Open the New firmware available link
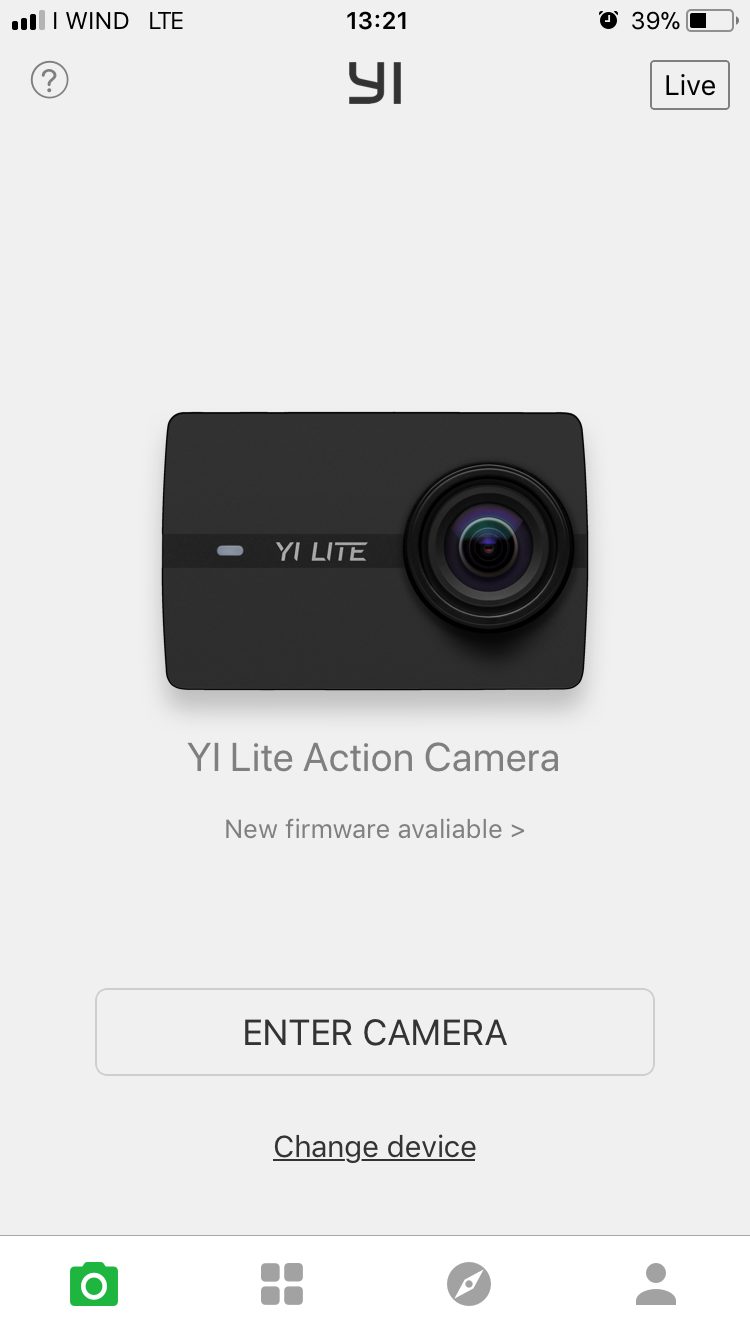Screen dimensions: 750x1334 tap(374, 829)
